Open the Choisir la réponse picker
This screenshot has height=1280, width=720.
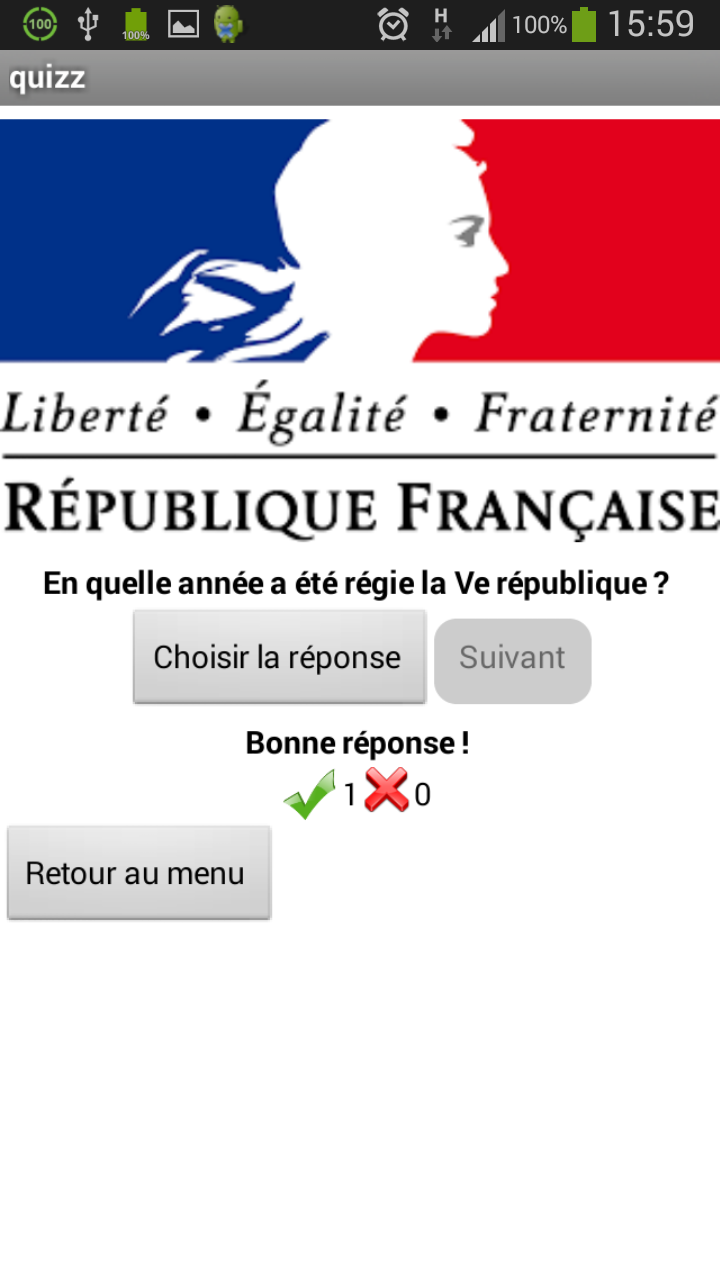[x=279, y=657]
